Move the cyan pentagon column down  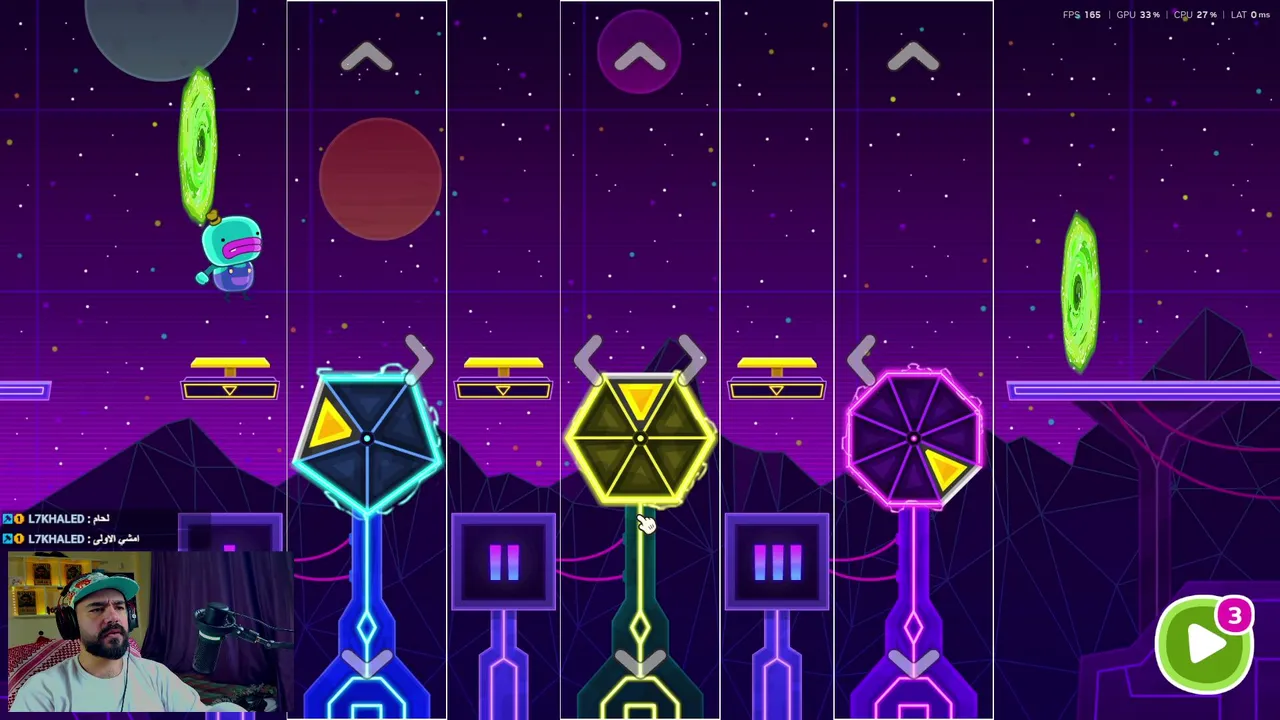click(x=366, y=663)
